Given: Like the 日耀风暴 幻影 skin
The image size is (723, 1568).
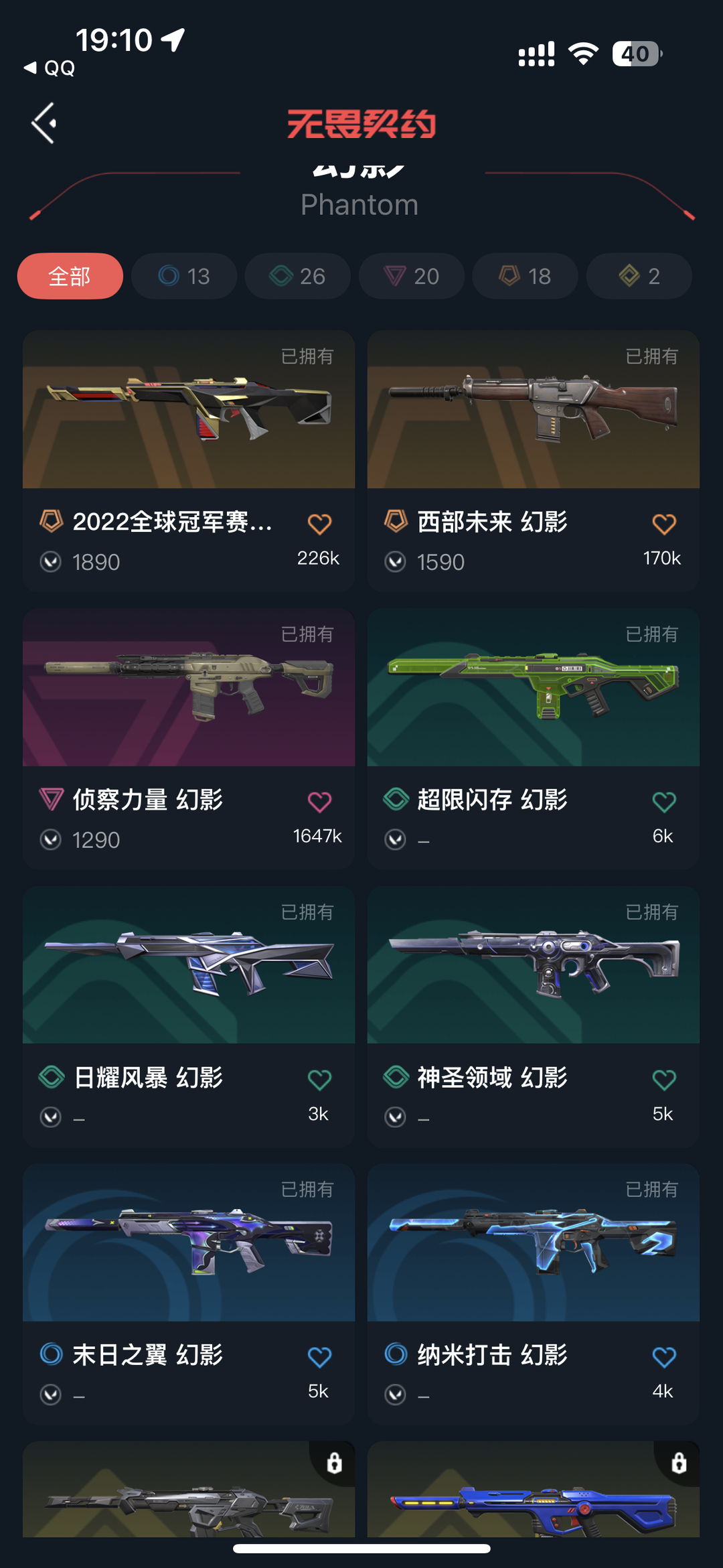Looking at the screenshot, I should click(319, 1080).
